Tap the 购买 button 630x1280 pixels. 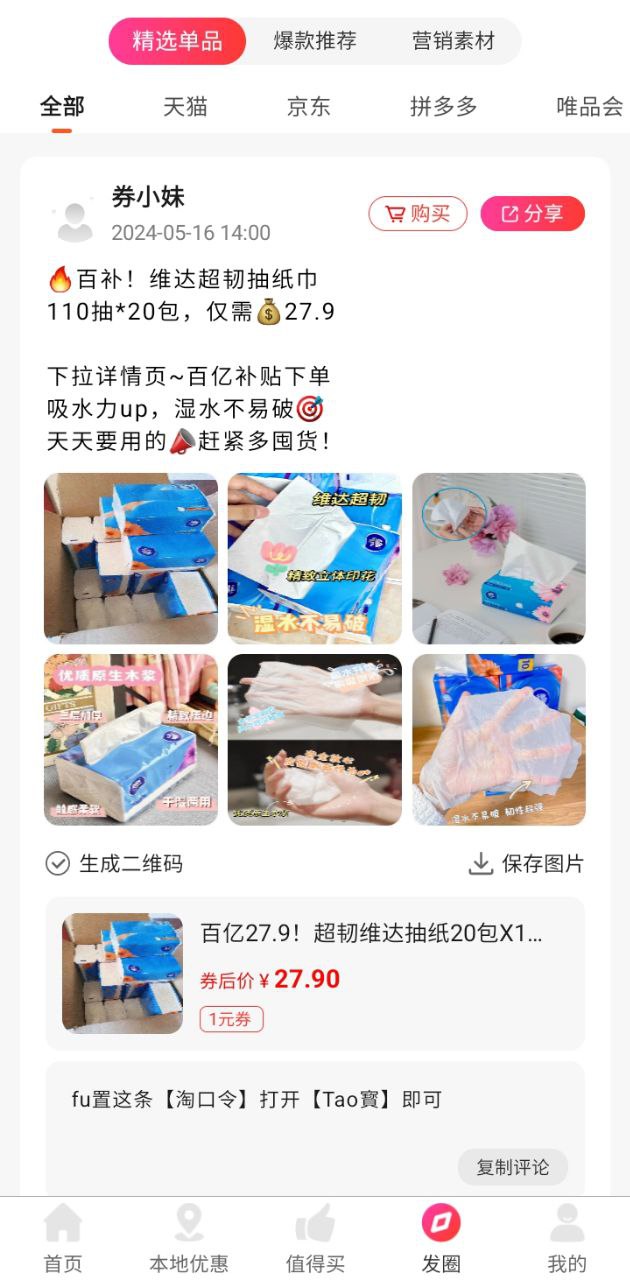(418, 213)
